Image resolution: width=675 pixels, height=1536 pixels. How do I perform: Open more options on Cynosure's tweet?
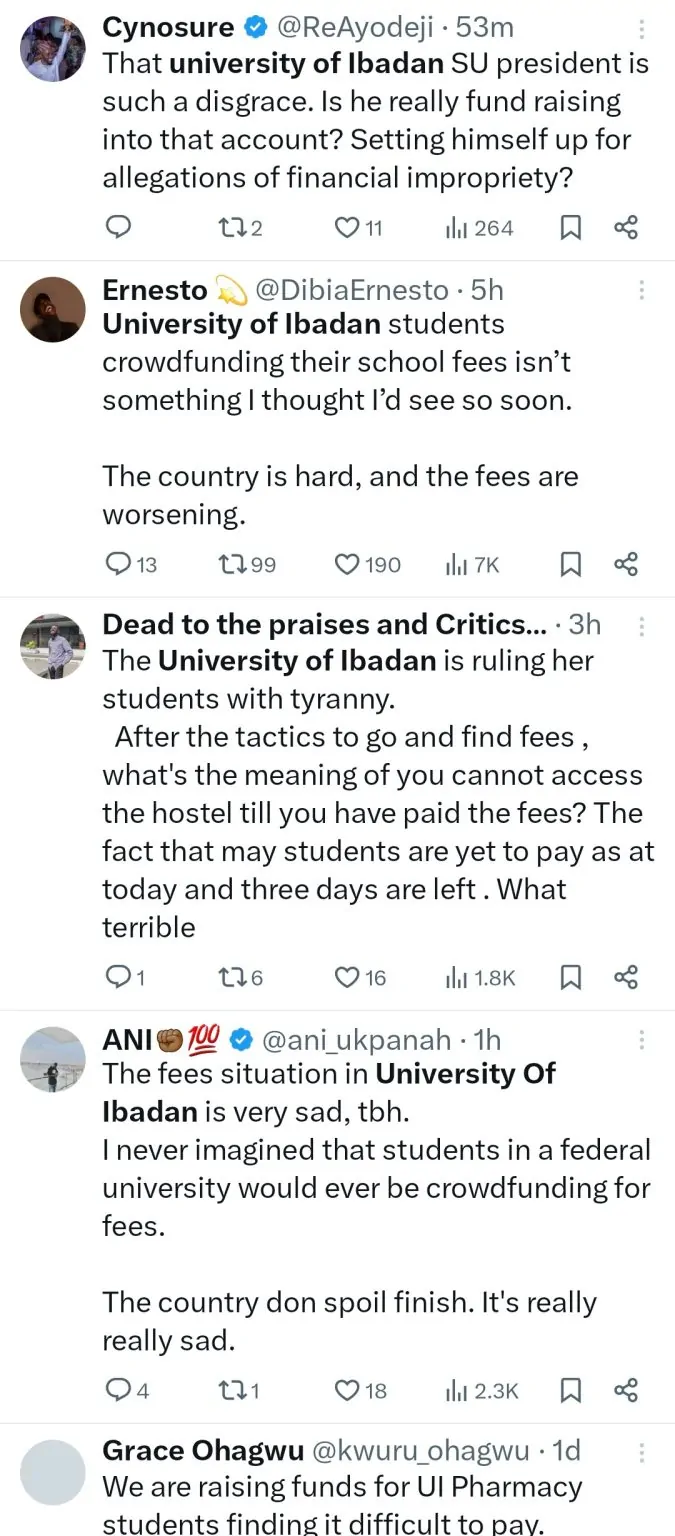642,28
